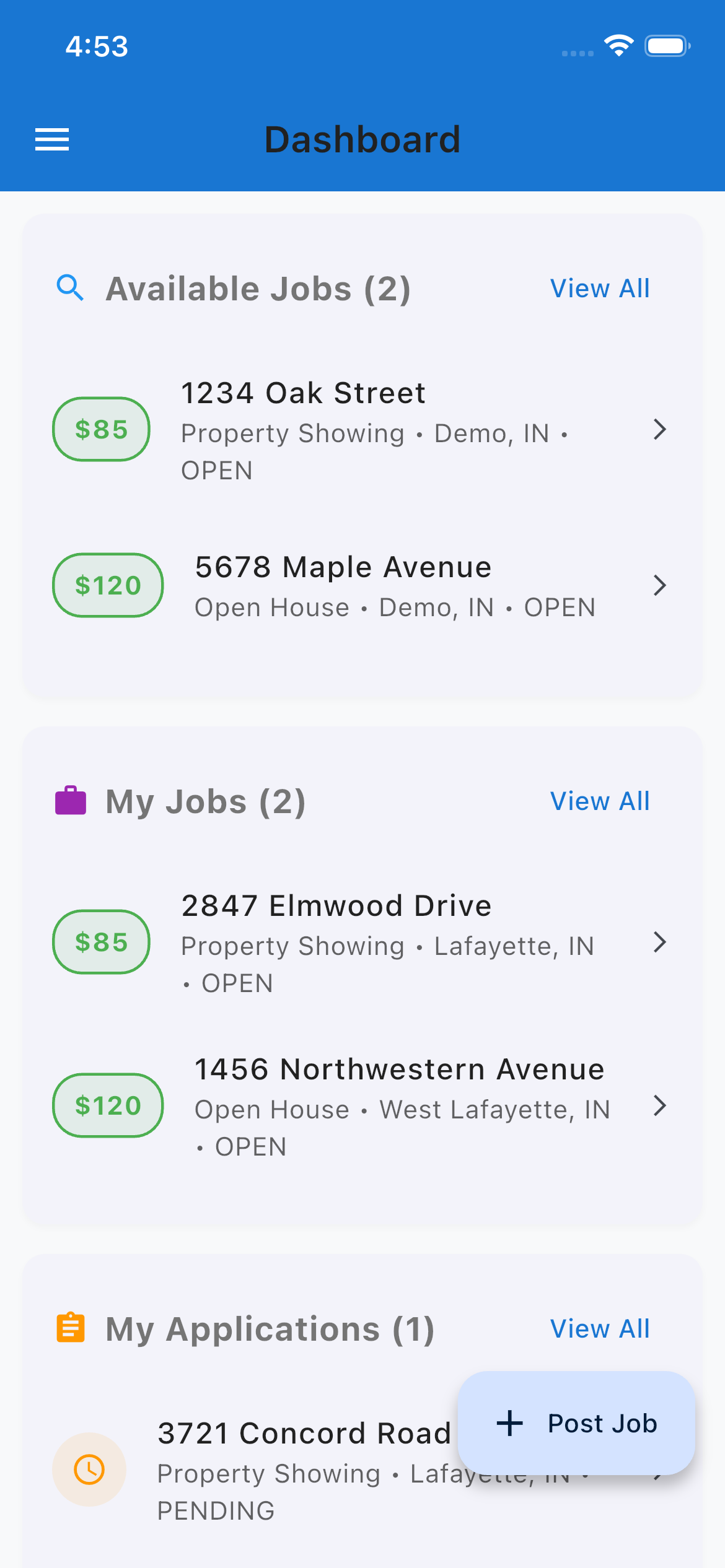Screen dimensions: 725x1568
Task: Expand details for 1456 Northwestern Avenue
Action: click(x=659, y=1107)
